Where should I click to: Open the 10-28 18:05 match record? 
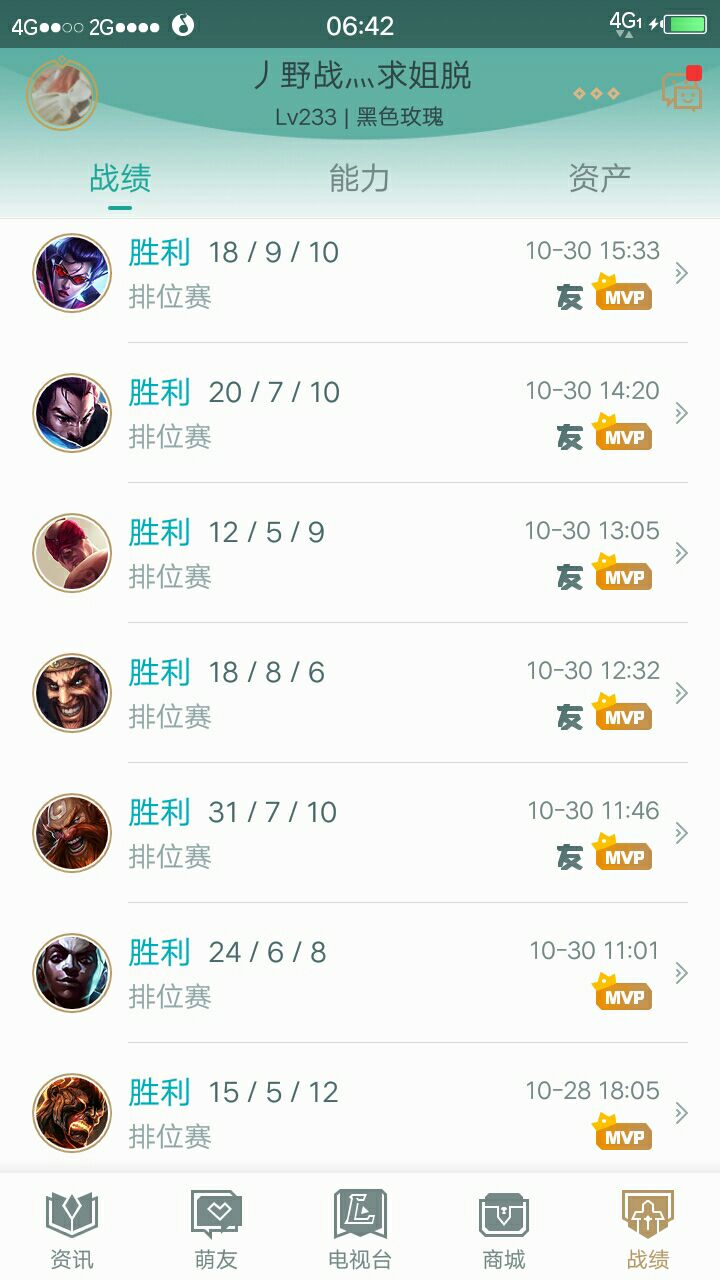pos(360,1113)
